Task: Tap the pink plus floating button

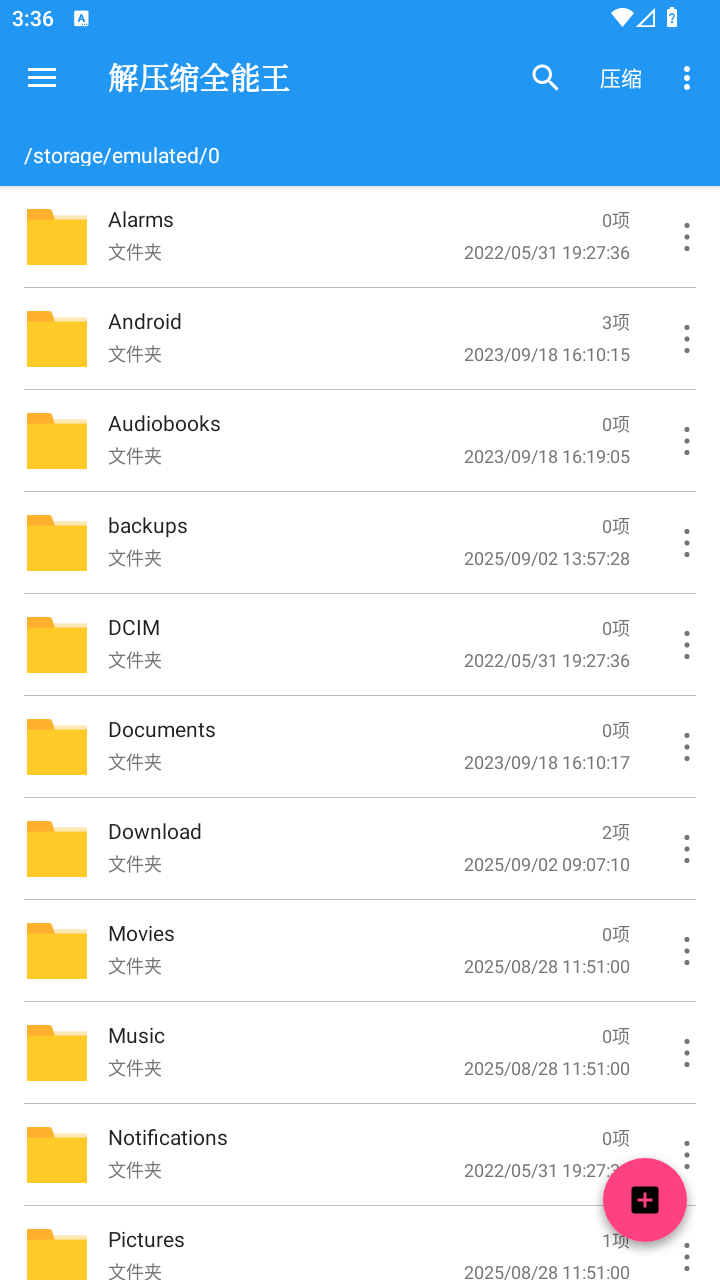Action: point(645,1200)
